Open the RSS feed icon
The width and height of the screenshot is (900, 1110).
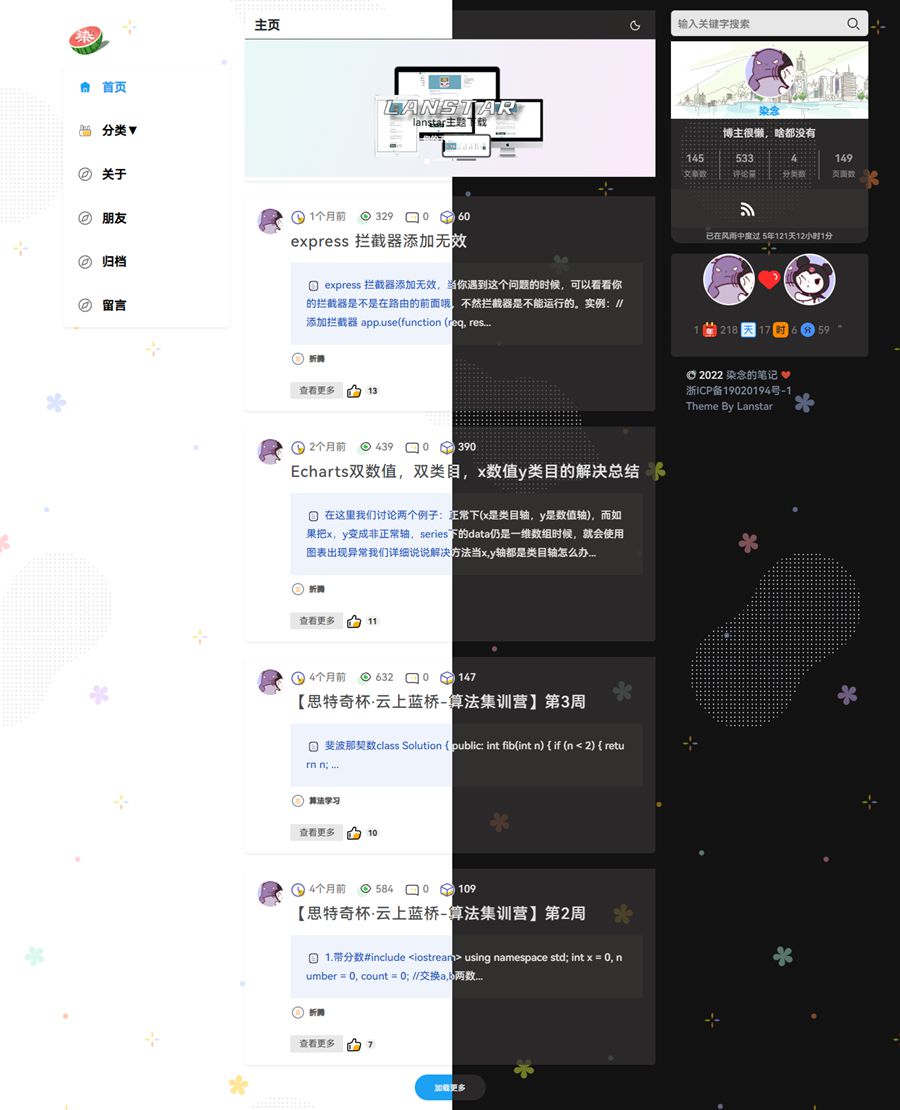coord(747,209)
